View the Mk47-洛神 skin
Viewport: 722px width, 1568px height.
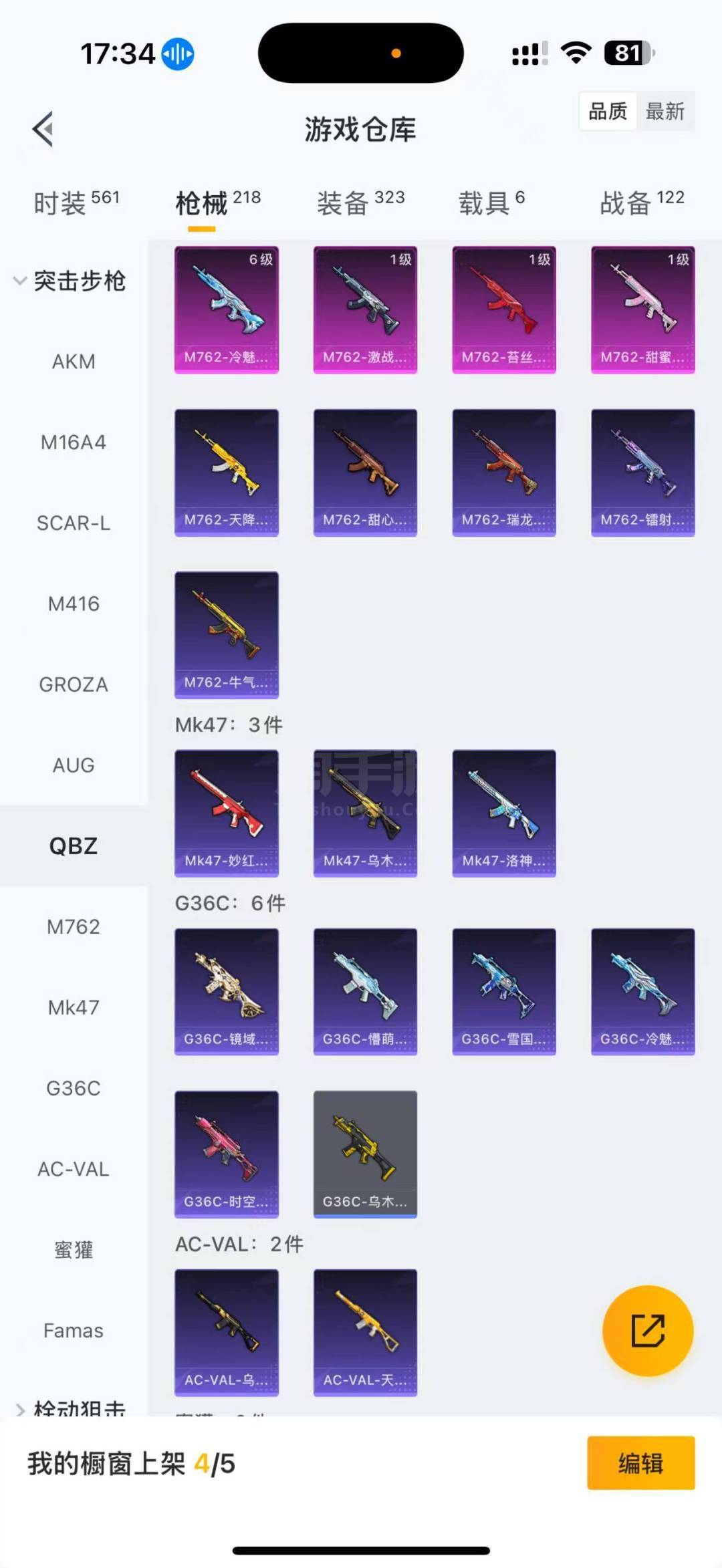[504, 813]
